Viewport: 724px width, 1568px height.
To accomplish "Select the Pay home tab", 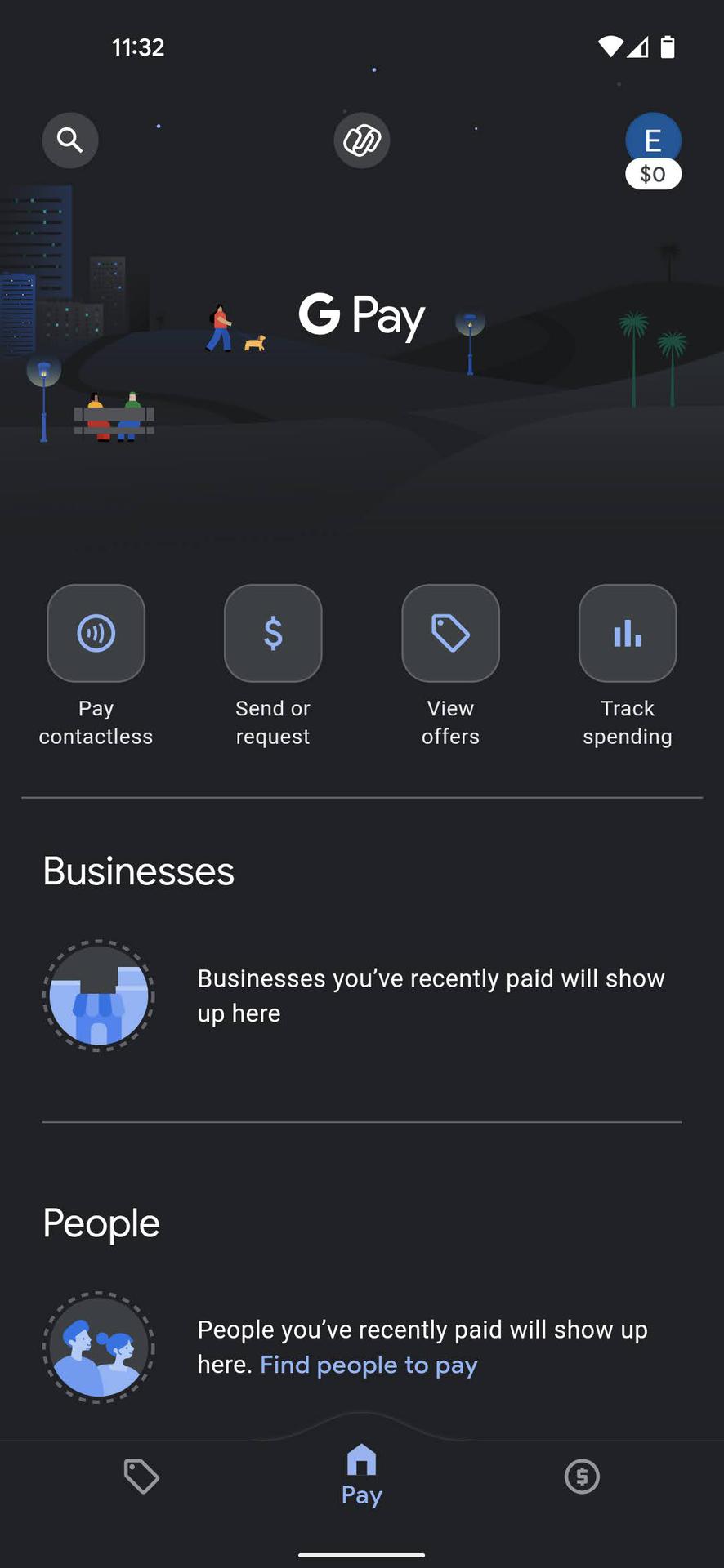I will pos(362,1475).
